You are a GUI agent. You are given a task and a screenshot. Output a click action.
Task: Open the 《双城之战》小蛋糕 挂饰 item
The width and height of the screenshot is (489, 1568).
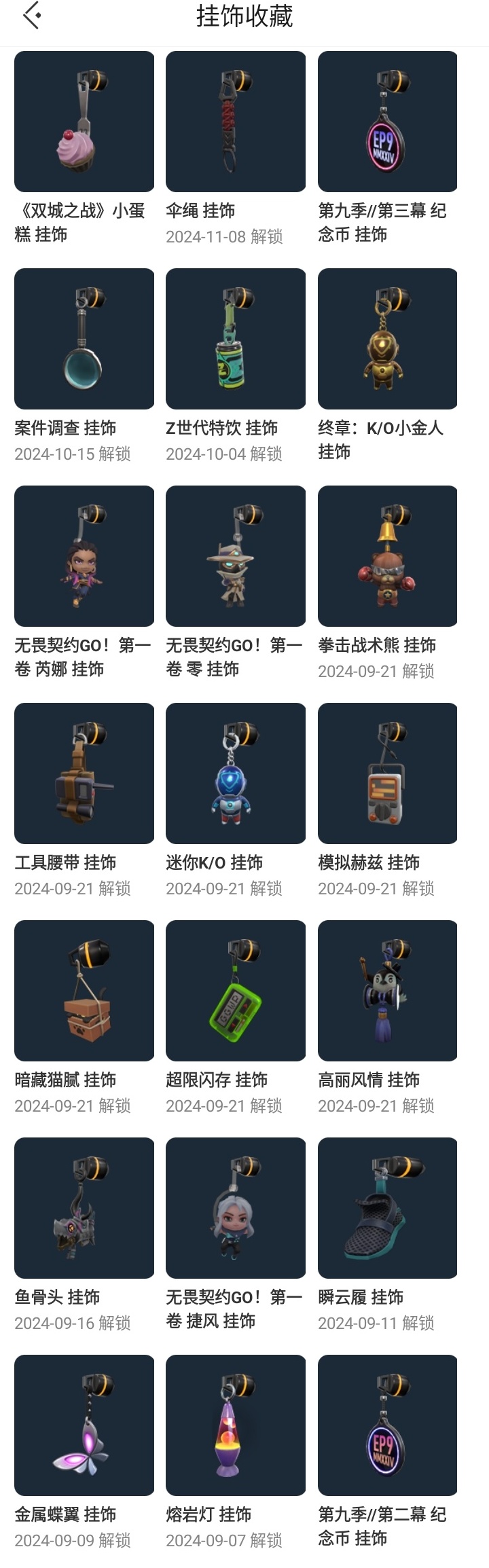[84, 122]
